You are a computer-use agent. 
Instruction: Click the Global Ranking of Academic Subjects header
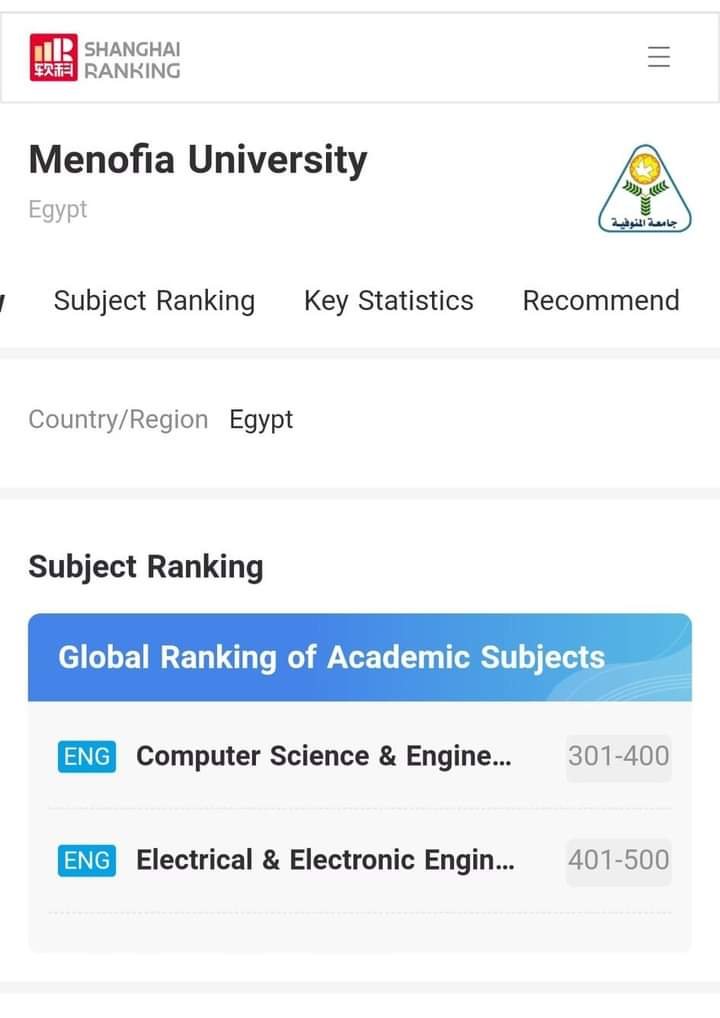pyautogui.click(x=332, y=657)
